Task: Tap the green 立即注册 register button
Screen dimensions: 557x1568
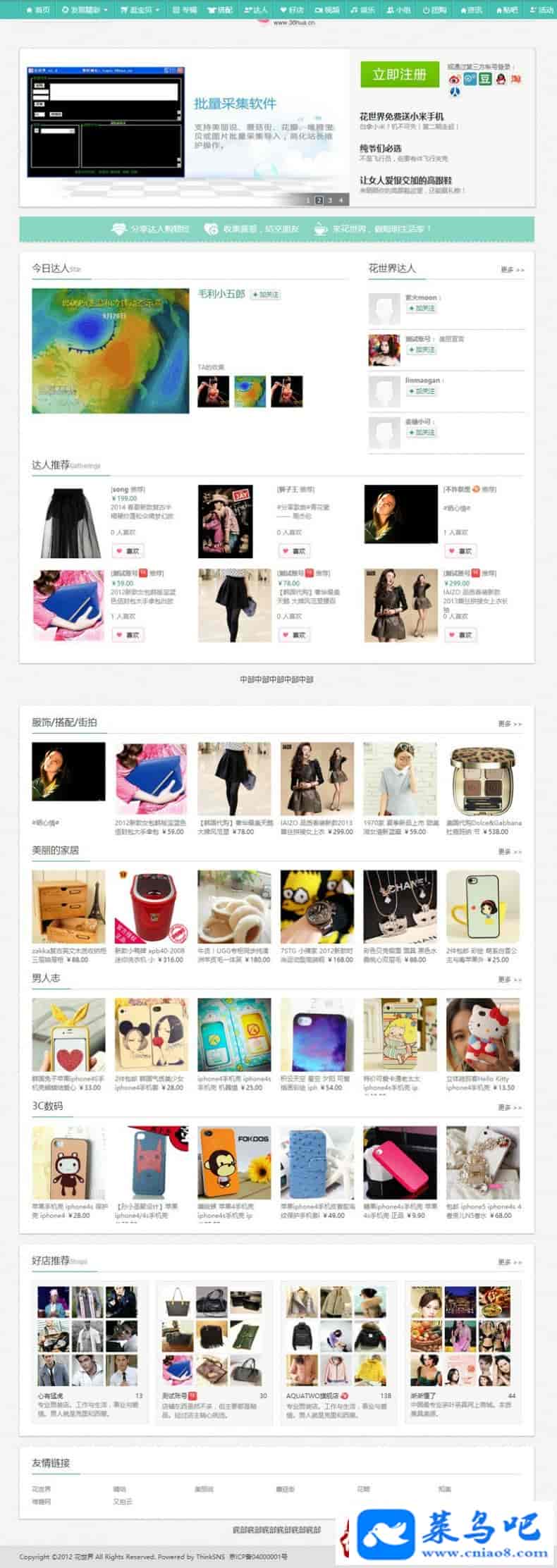Action: 399,74
